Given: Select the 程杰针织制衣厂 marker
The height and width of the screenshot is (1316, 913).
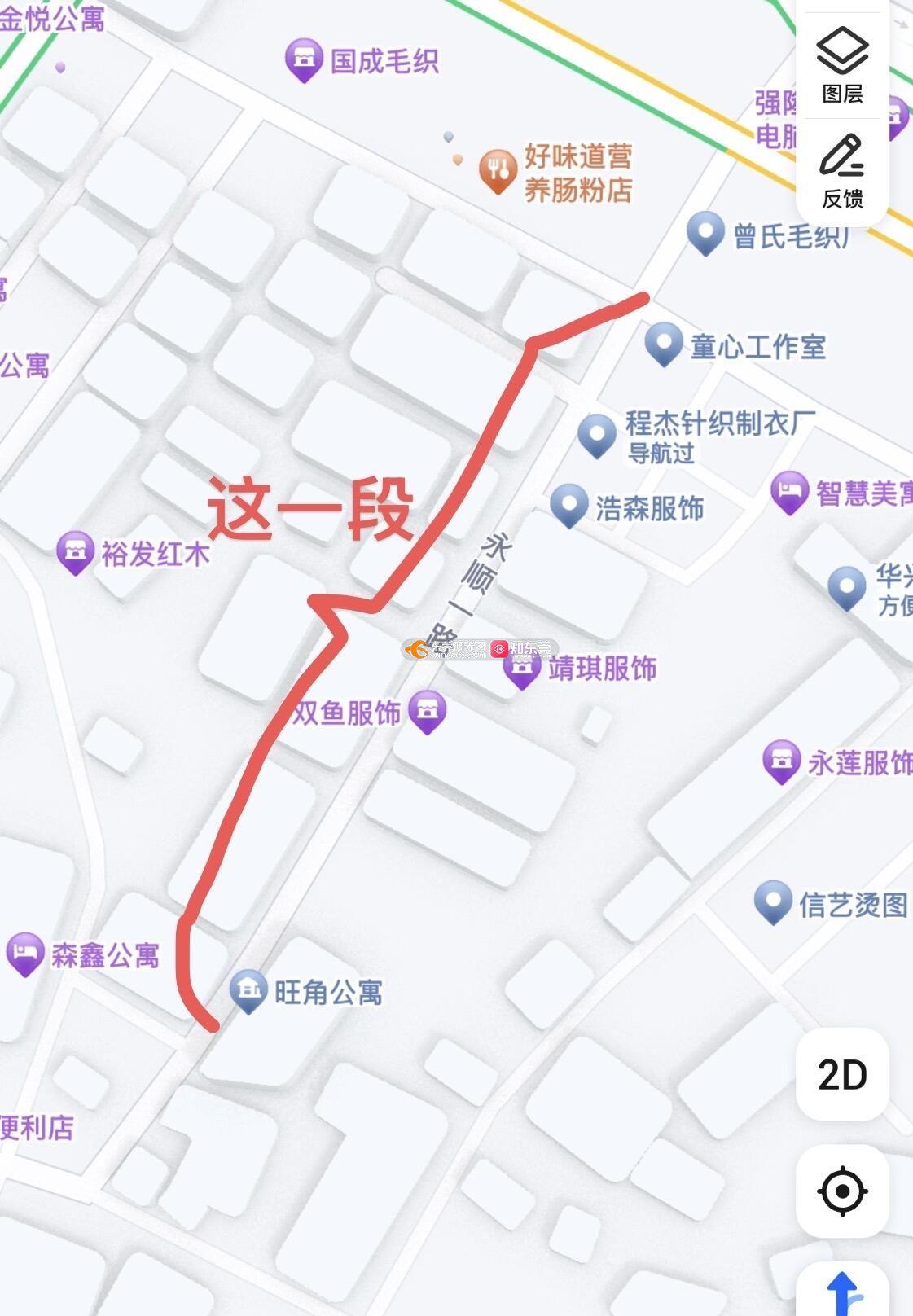Looking at the screenshot, I should click(x=596, y=434).
